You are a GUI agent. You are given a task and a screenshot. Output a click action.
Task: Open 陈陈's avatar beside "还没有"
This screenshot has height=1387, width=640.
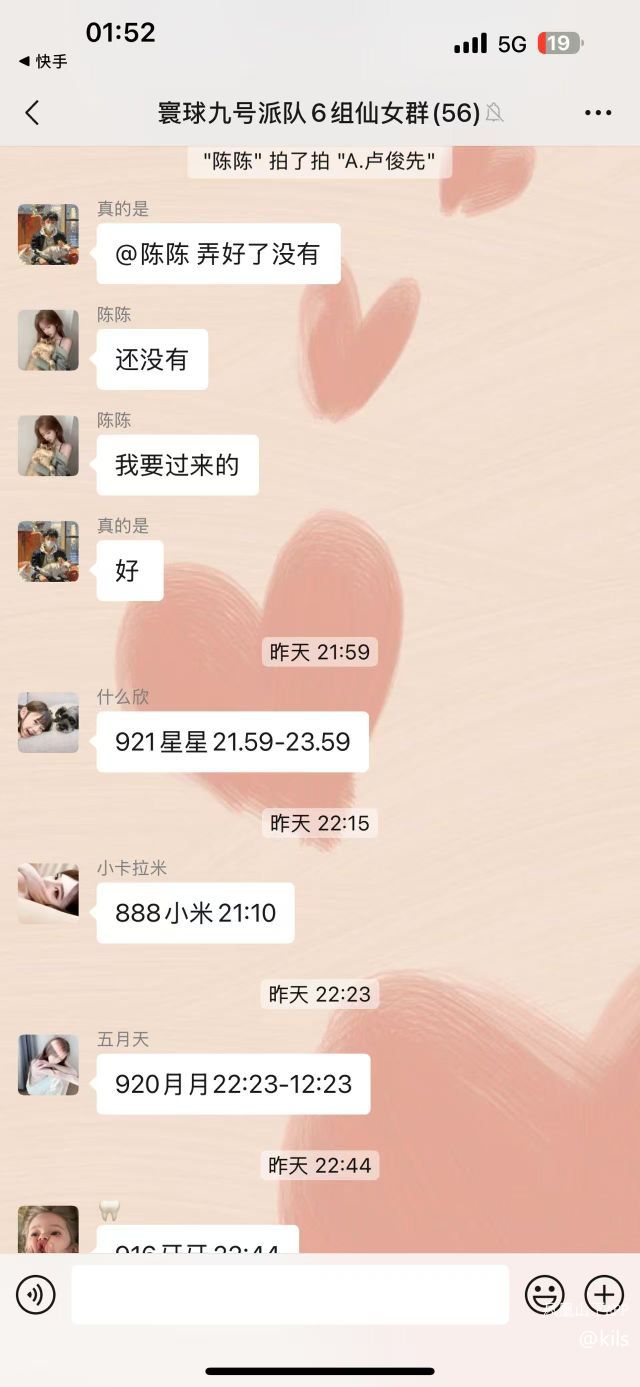tap(48, 340)
